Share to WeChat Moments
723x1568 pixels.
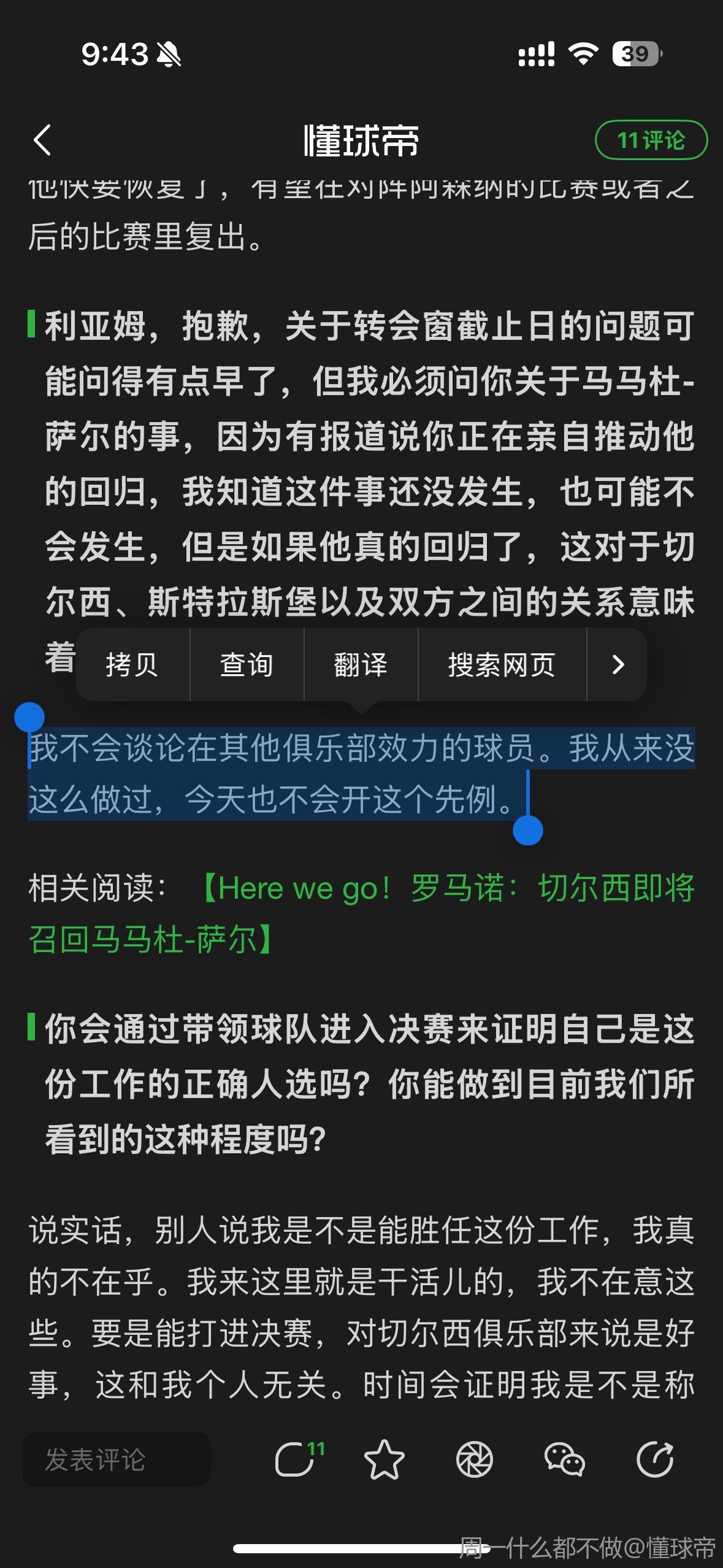[475, 1459]
